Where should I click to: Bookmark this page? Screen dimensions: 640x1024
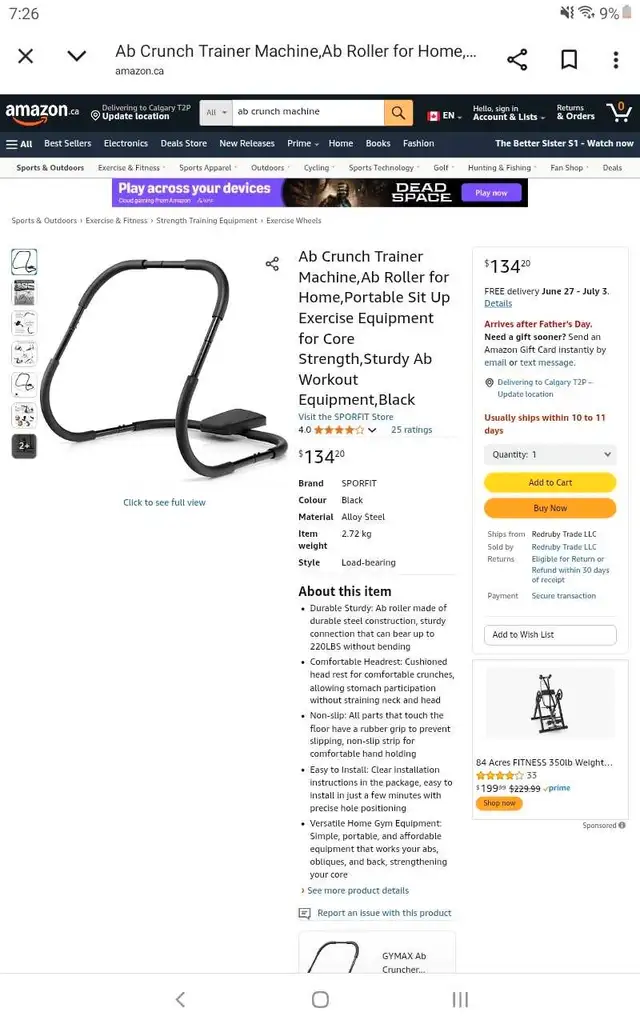(569, 59)
